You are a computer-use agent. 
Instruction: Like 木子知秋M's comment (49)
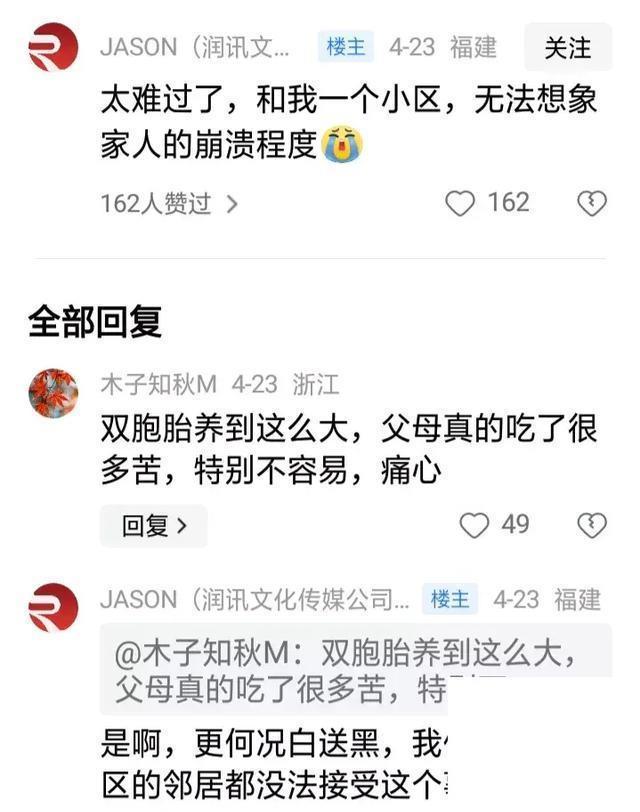coord(473,525)
